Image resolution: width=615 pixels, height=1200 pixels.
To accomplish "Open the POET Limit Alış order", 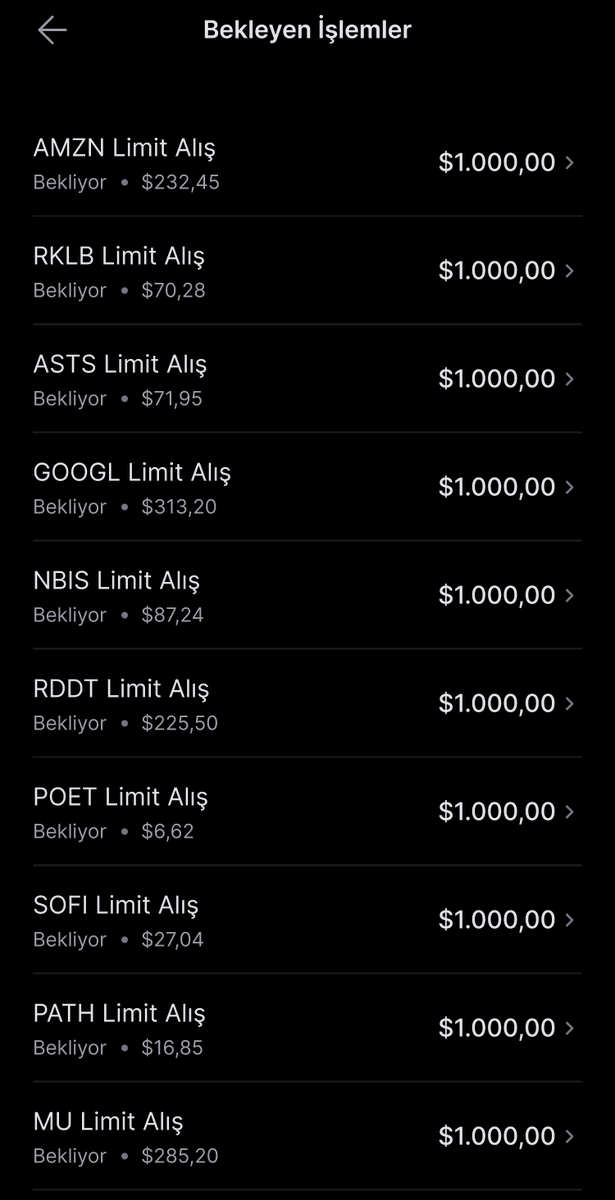I will click(x=306, y=811).
